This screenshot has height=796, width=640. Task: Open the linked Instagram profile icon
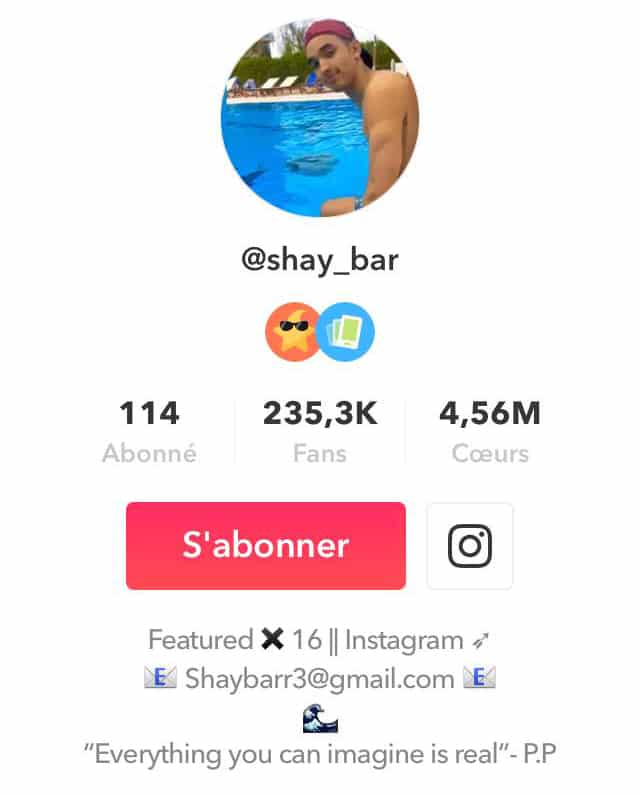[x=469, y=545]
